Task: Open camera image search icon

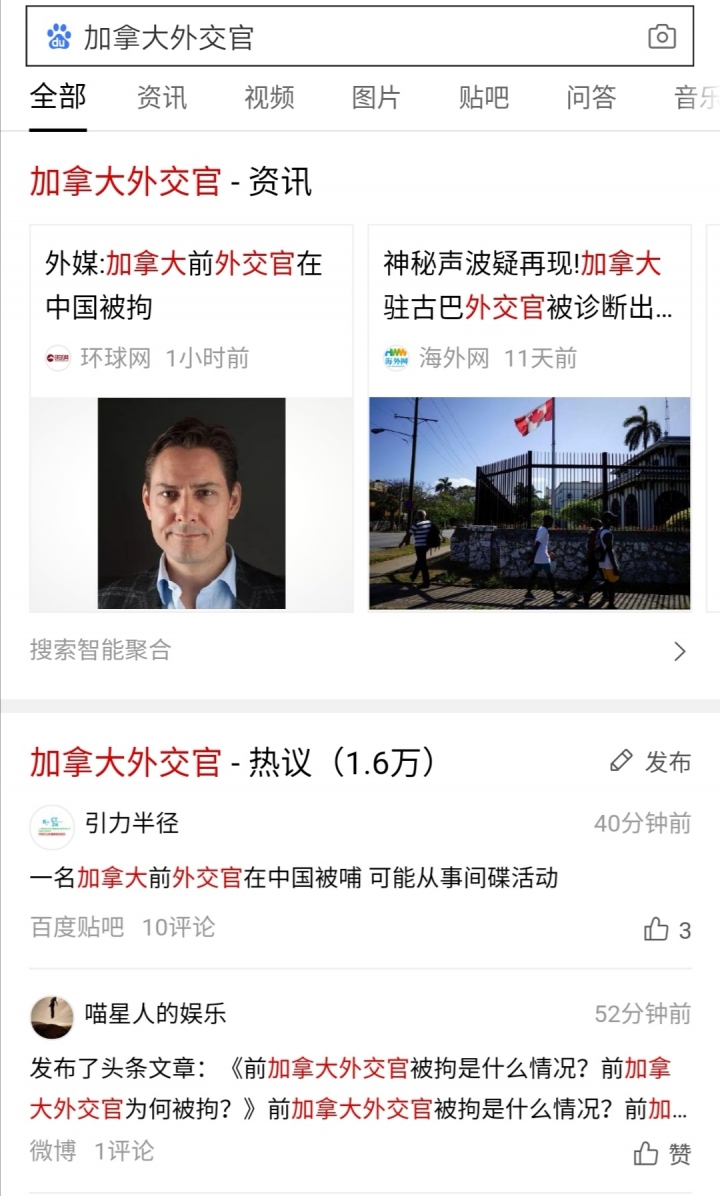Action: [x=661, y=37]
